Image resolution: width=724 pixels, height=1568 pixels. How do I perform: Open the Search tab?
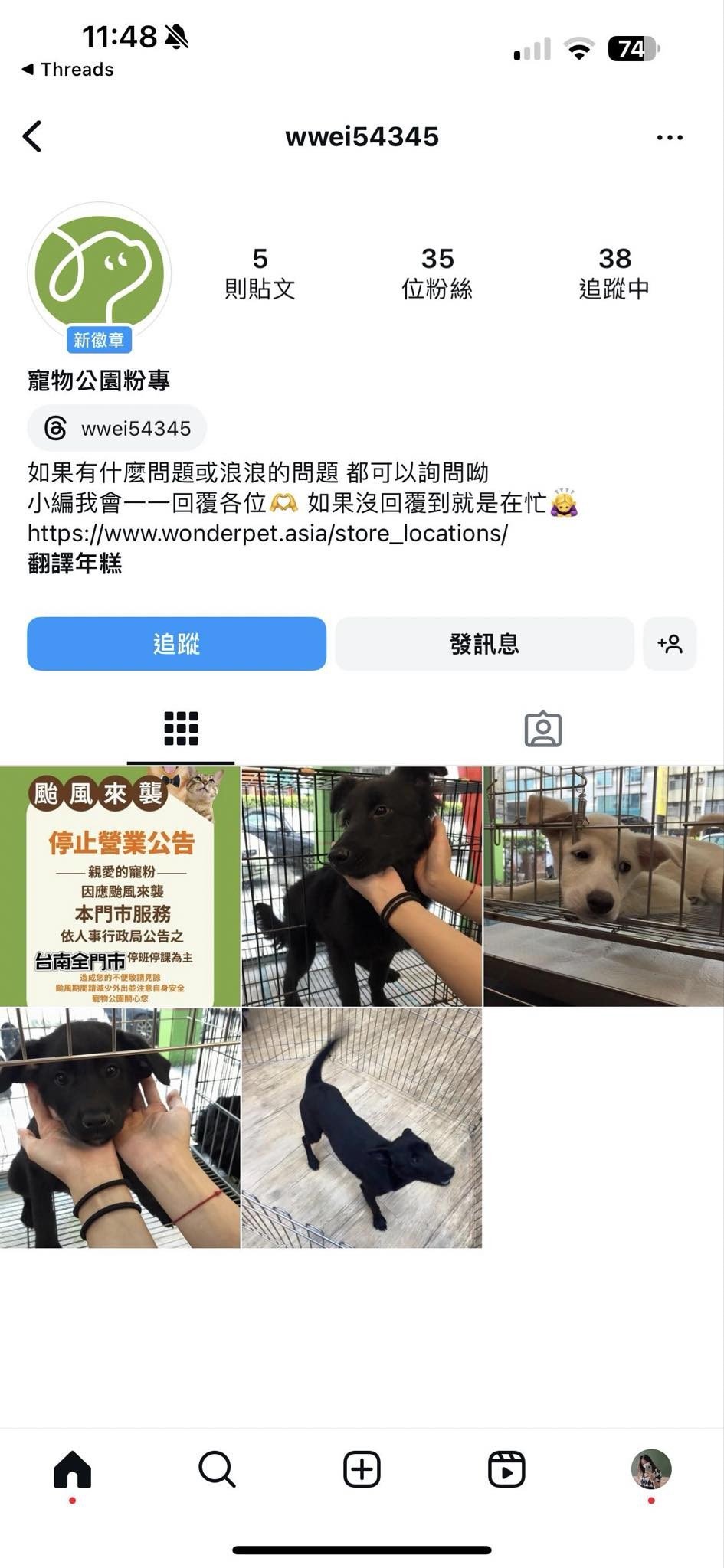217,1469
